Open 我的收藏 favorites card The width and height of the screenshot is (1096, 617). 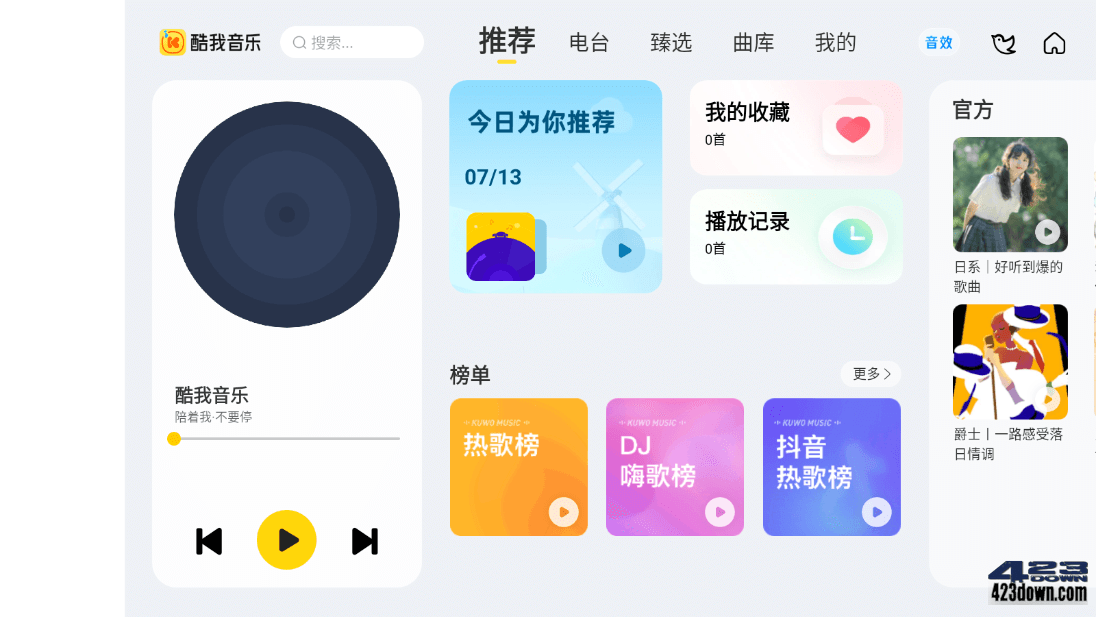(x=796, y=128)
